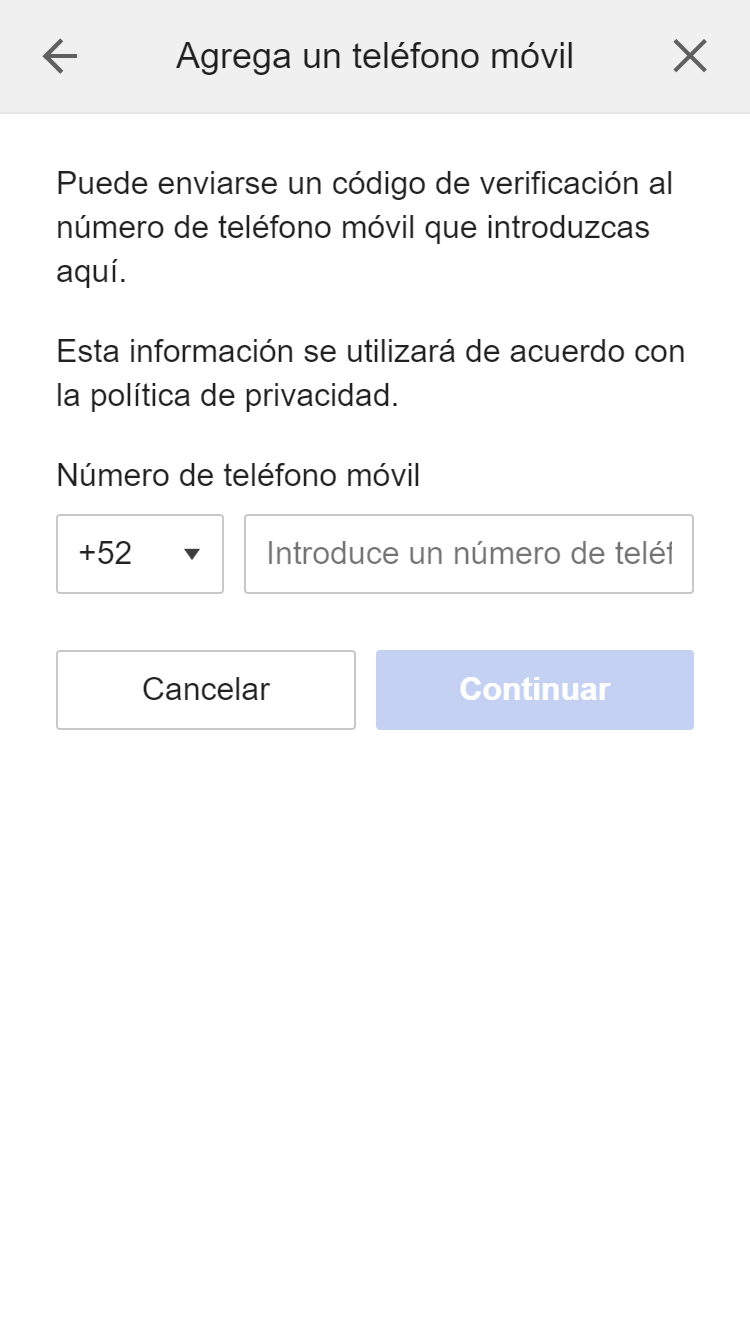Select Cancelar to abort adding a phone
Screen dimensions: 750x1334
206,689
